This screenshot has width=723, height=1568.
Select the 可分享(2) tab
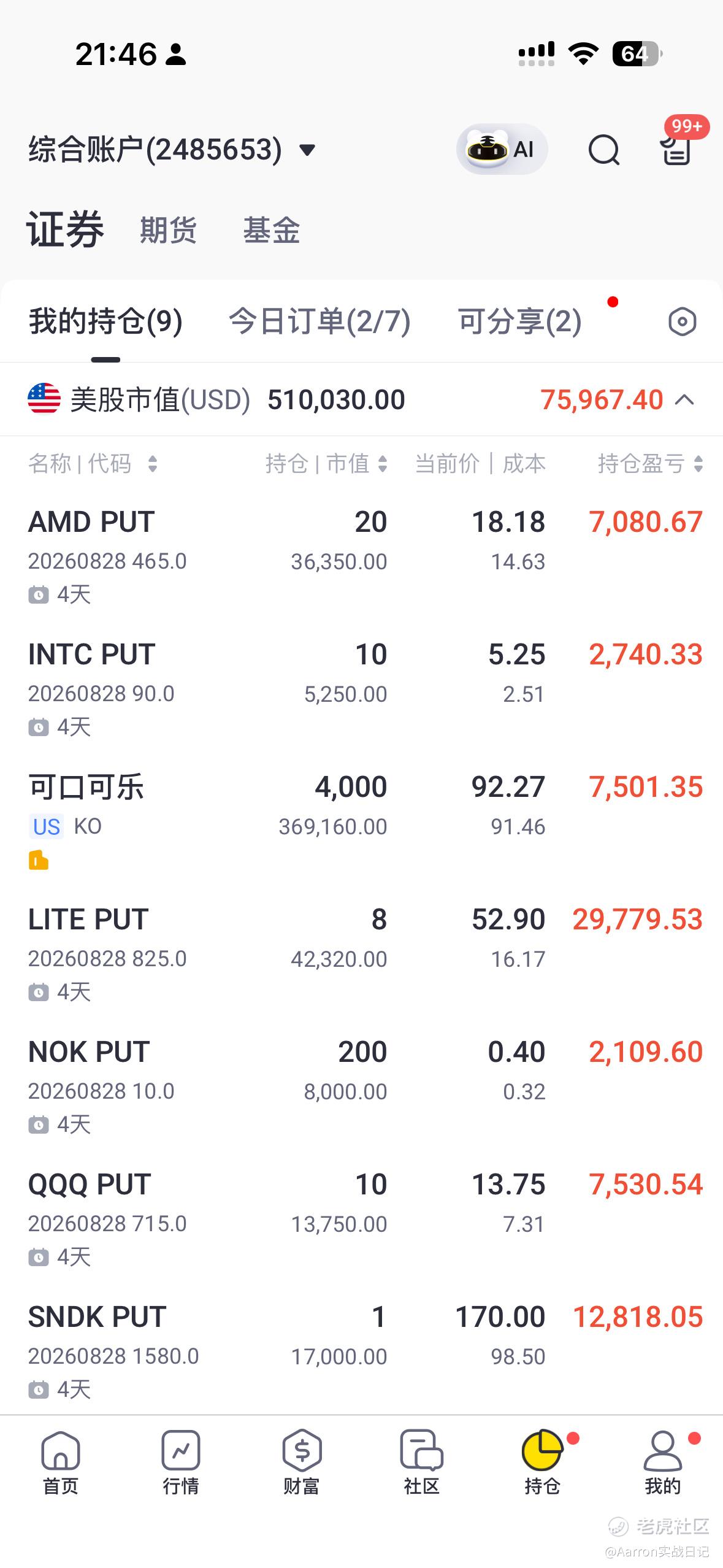(520, 321)
